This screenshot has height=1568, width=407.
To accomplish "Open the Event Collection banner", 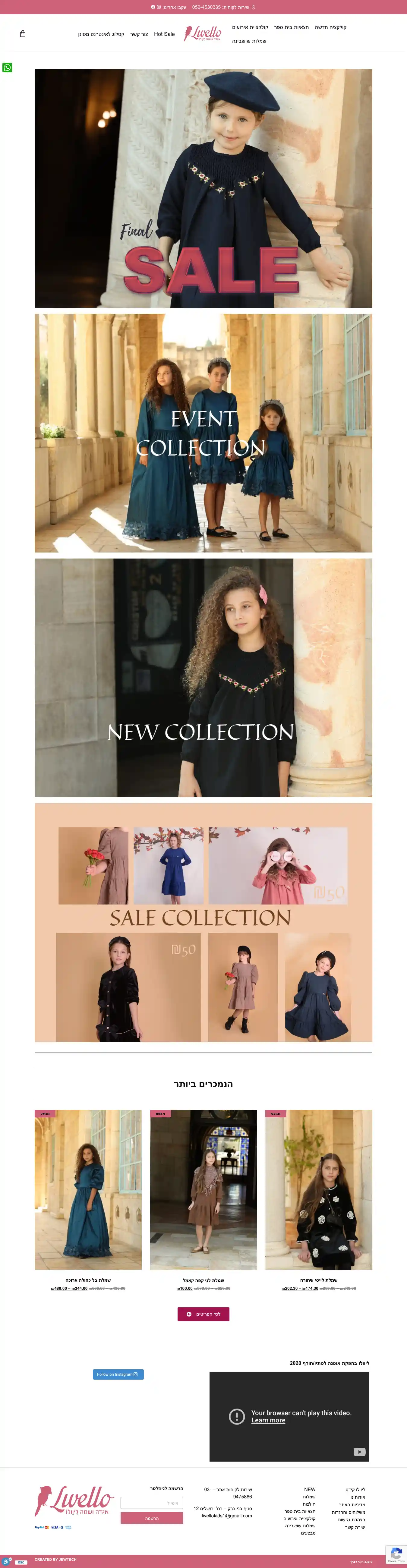I will [x=203, y=433].
